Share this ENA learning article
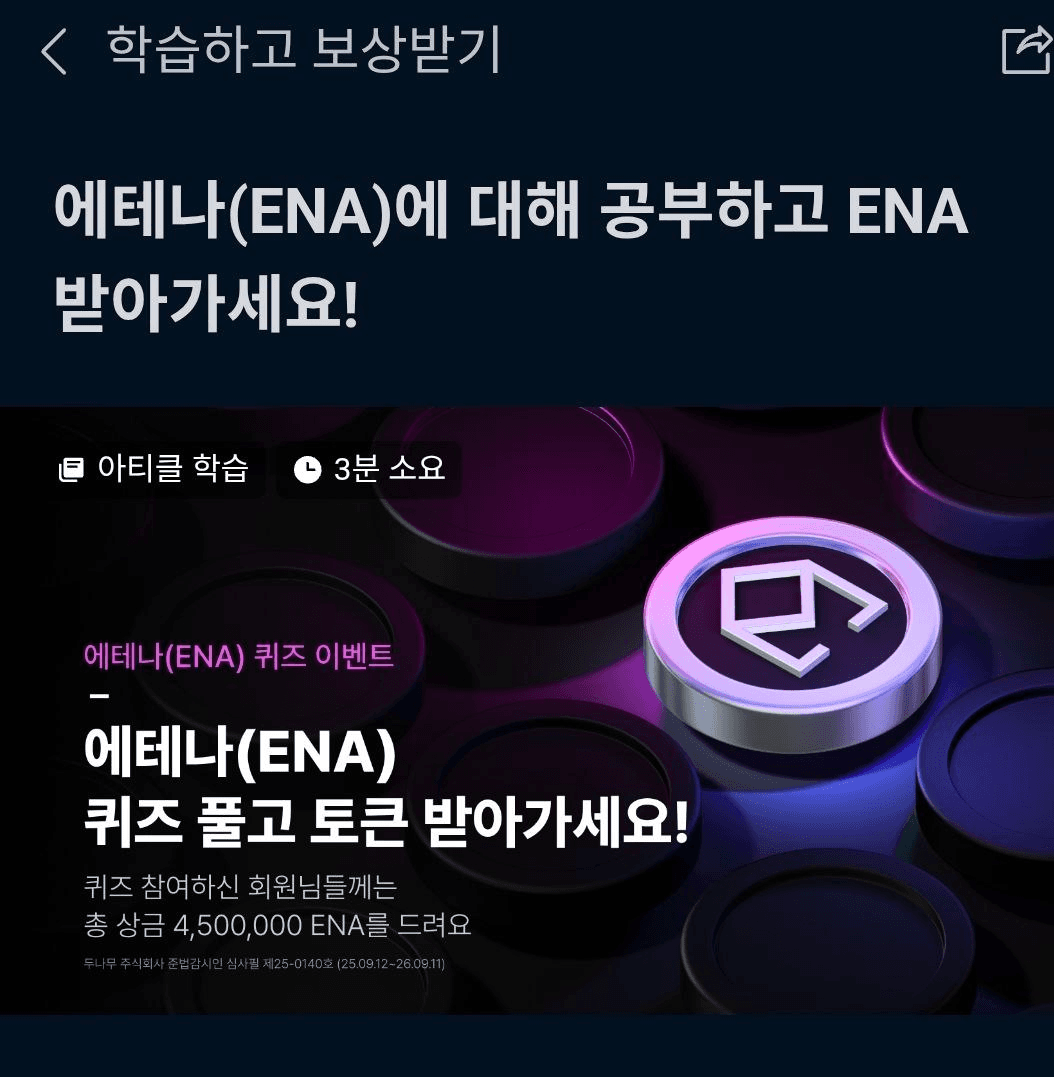Image resolution: width=1054 pixels, height=1077 pixels. 1025,50
